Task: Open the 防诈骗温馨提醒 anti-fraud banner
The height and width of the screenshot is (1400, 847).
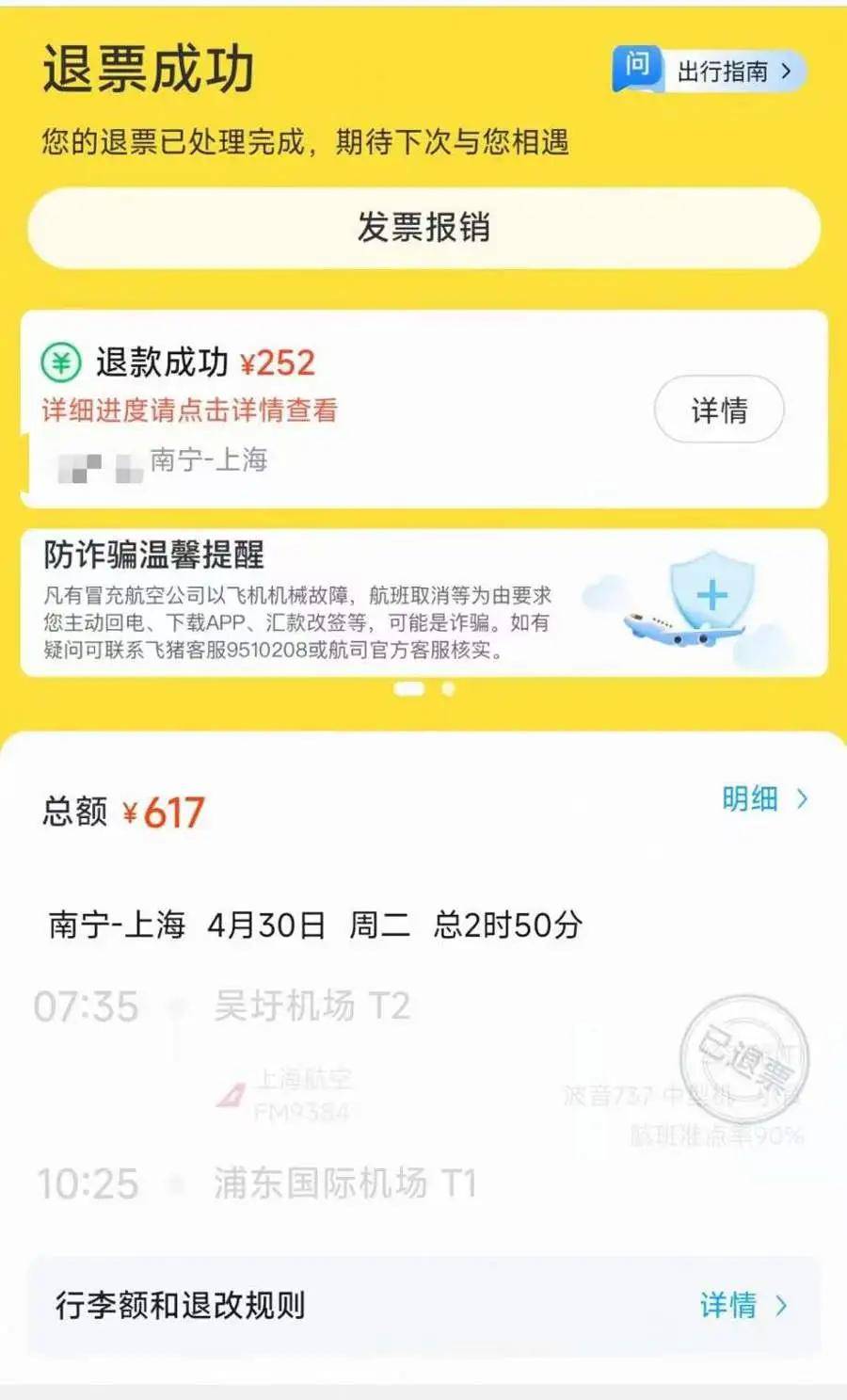Action: [423, 603]
